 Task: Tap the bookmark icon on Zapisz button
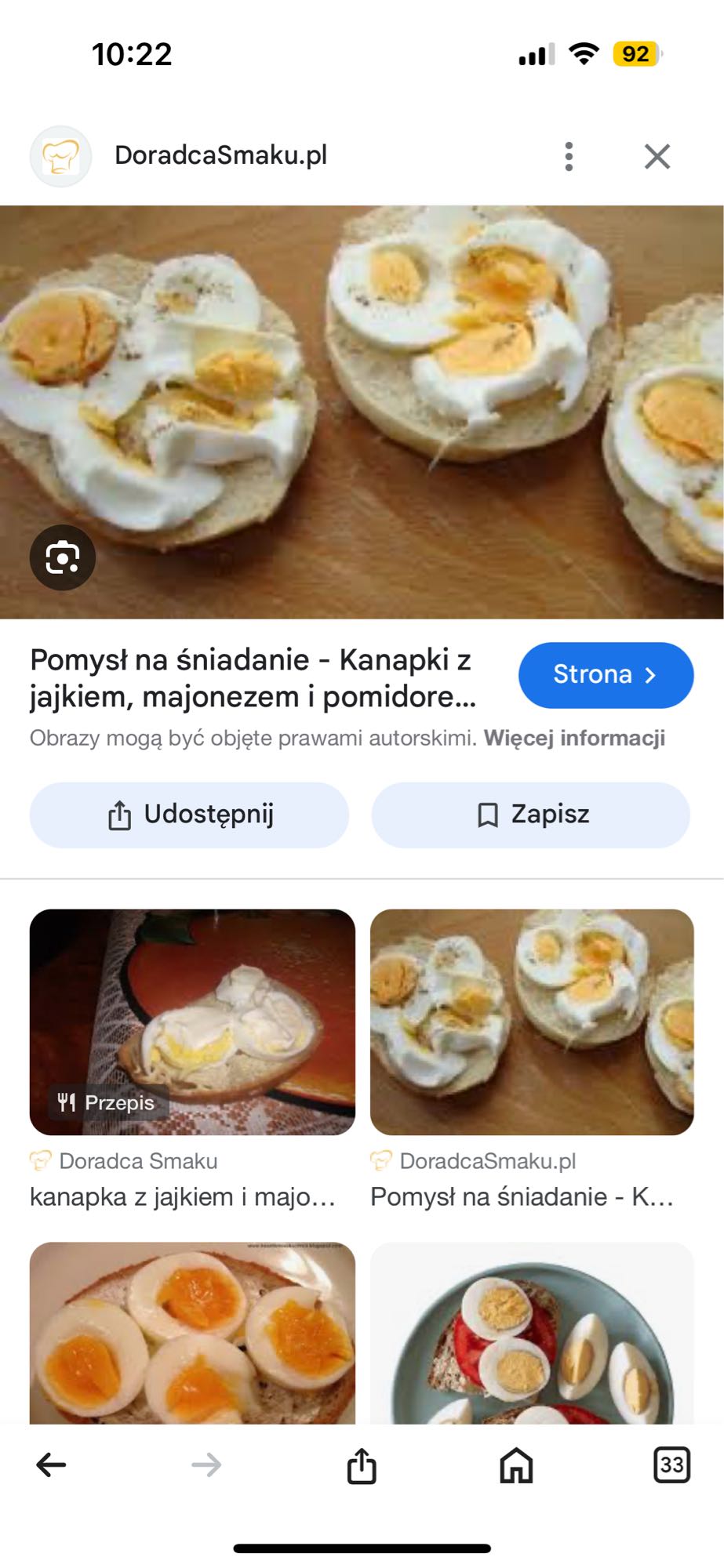488,814
